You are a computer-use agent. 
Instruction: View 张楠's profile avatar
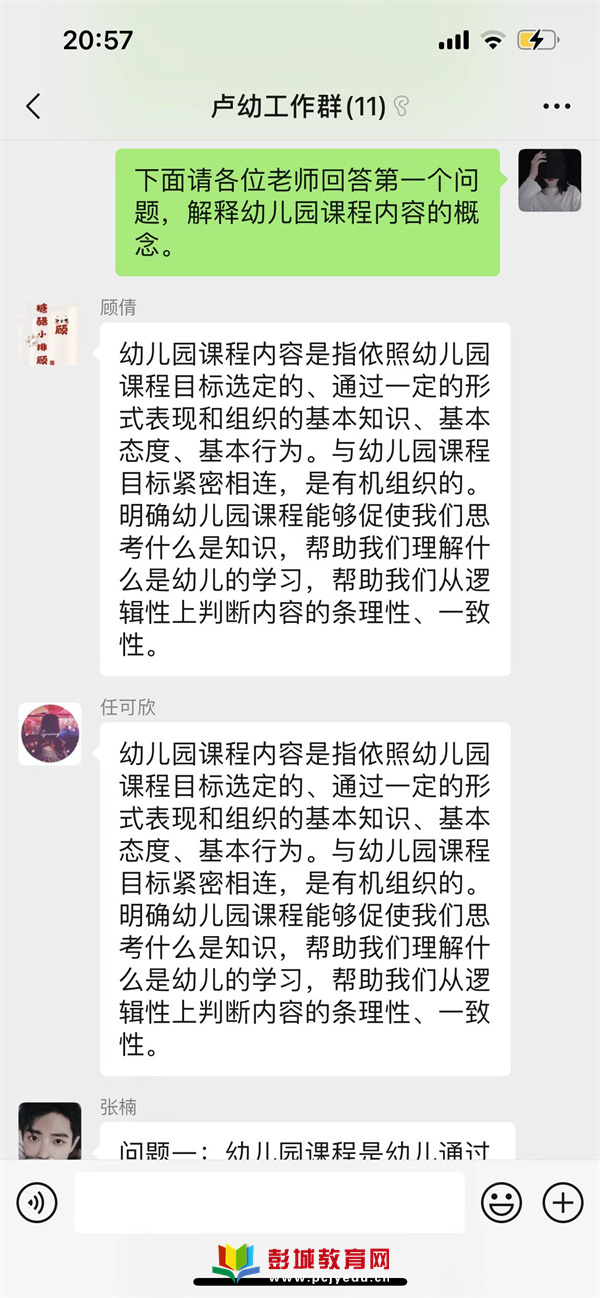click(50, 1131)
